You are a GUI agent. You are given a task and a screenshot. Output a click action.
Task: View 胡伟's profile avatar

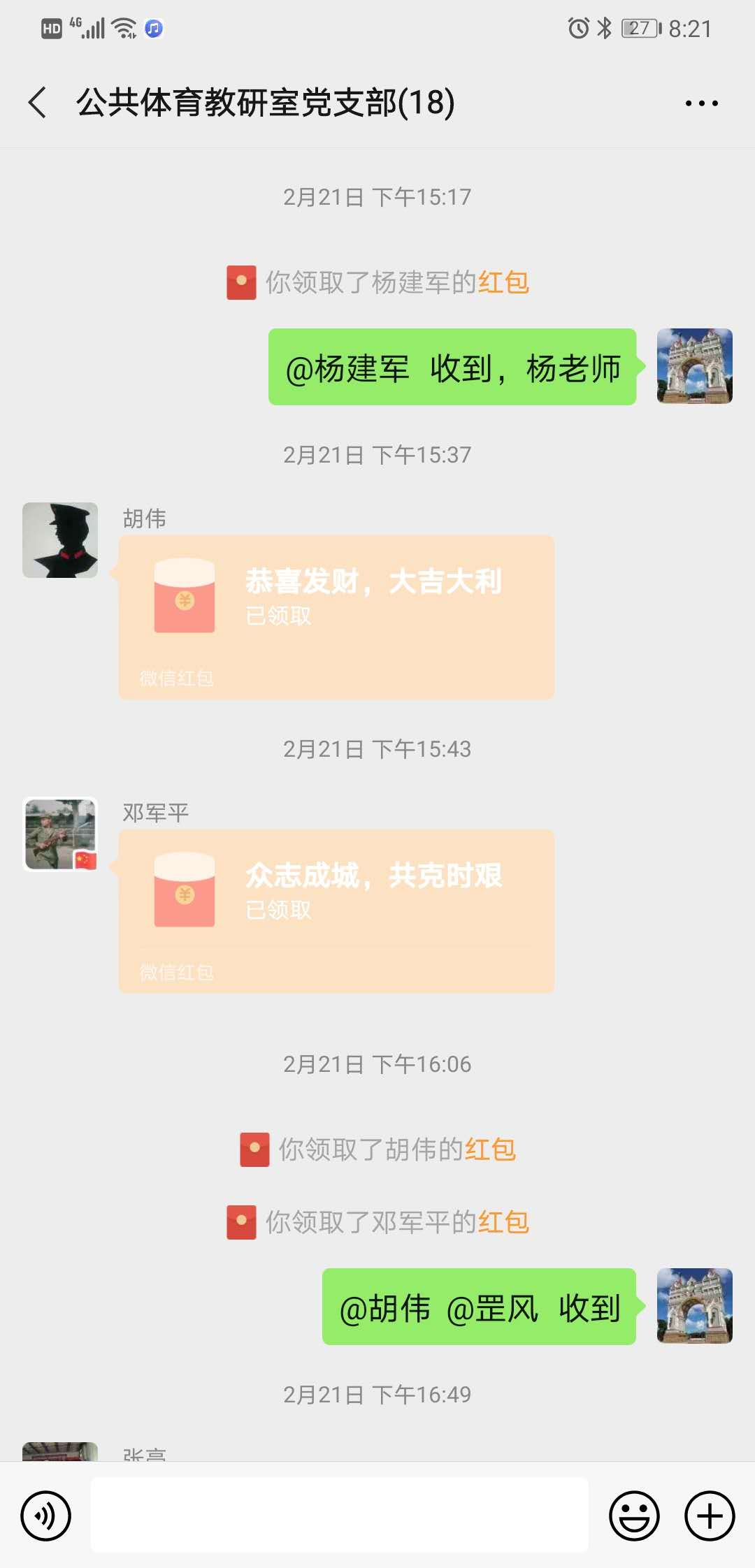[60, 541]
